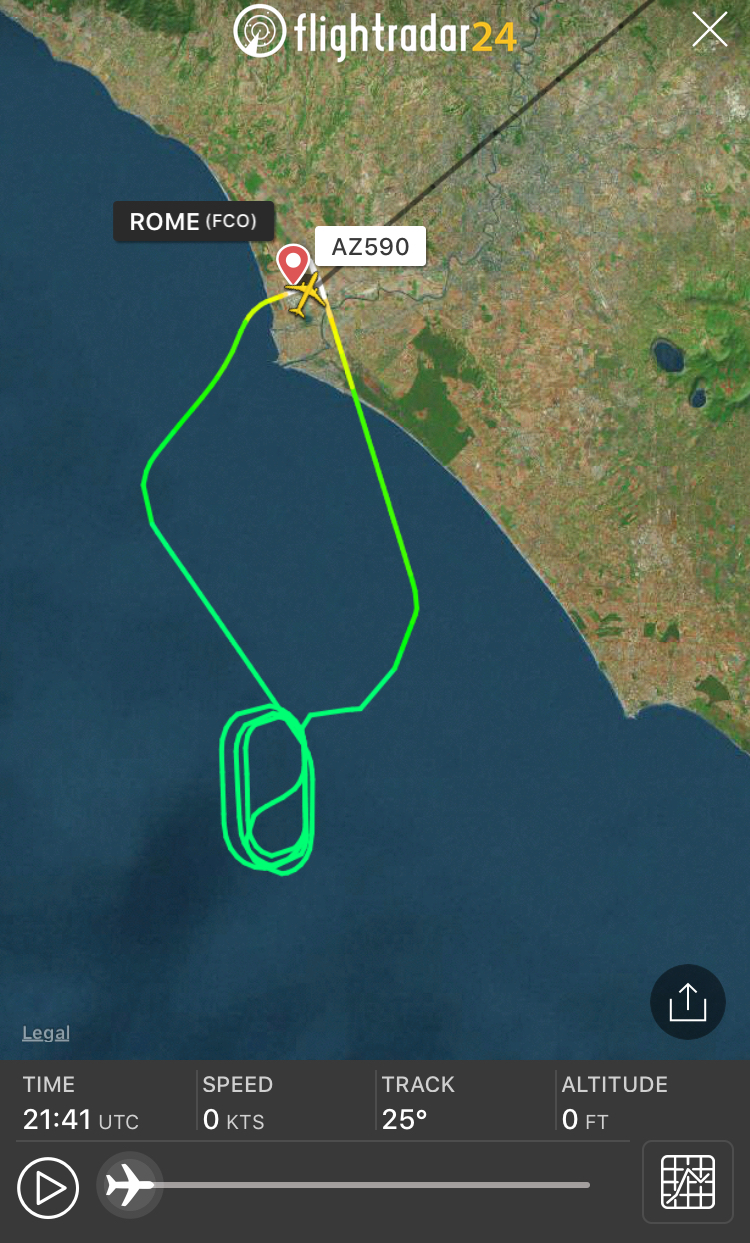
Task: Open the altitude and speed graph
Action: click(688, 1182)
